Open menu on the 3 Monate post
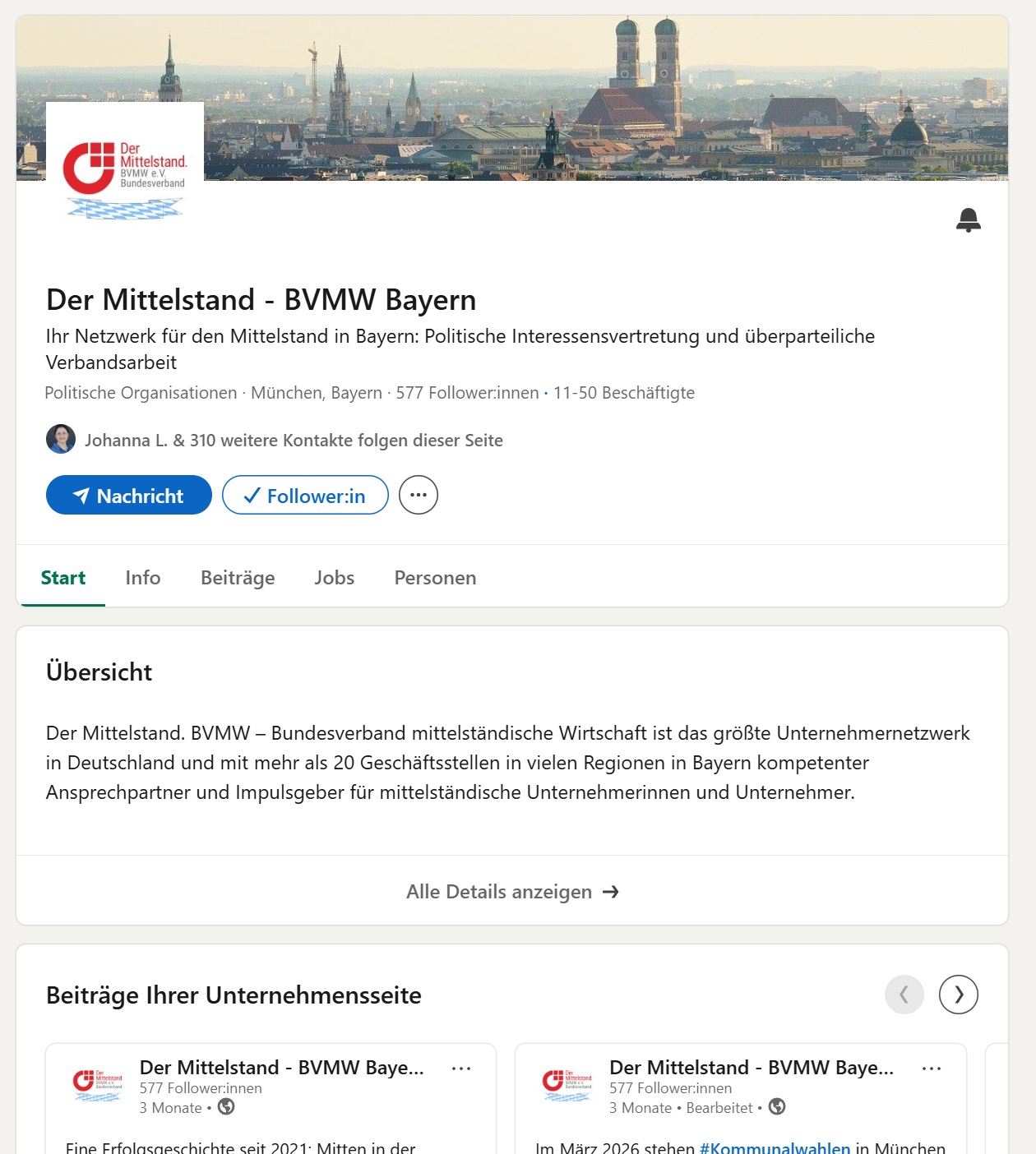This screenshot has height=1154, width=1036. coord(461,1069)
